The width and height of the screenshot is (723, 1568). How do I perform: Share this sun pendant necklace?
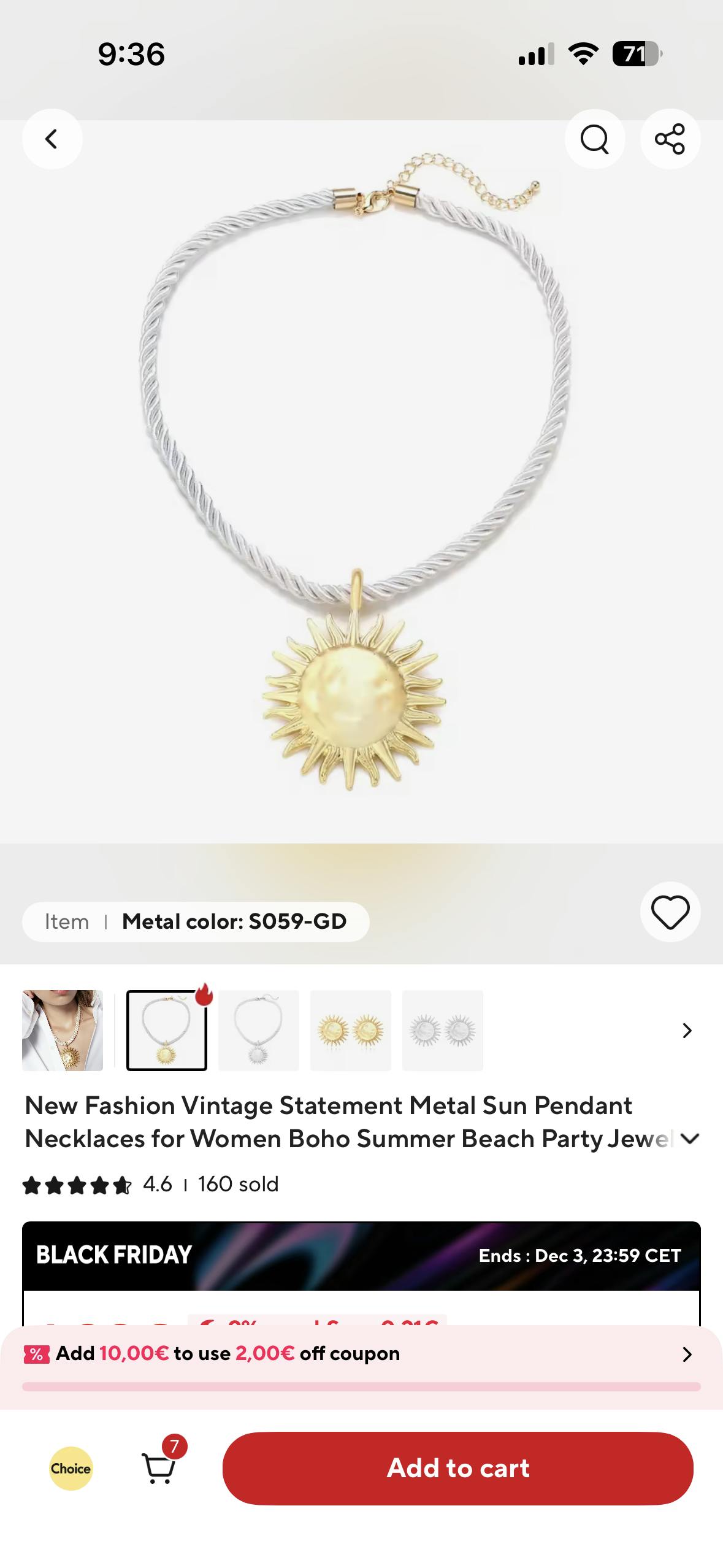(670, 139)
